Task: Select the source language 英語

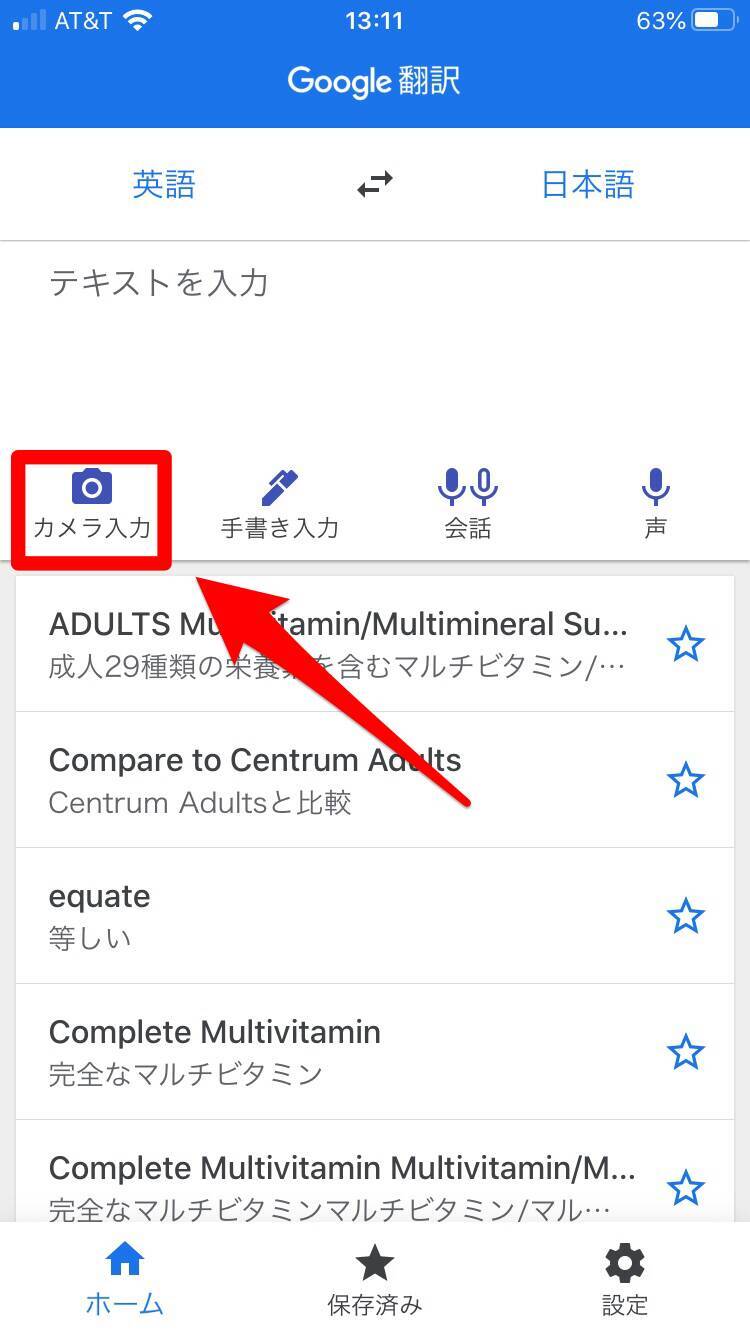Action: tap(164, 184)
